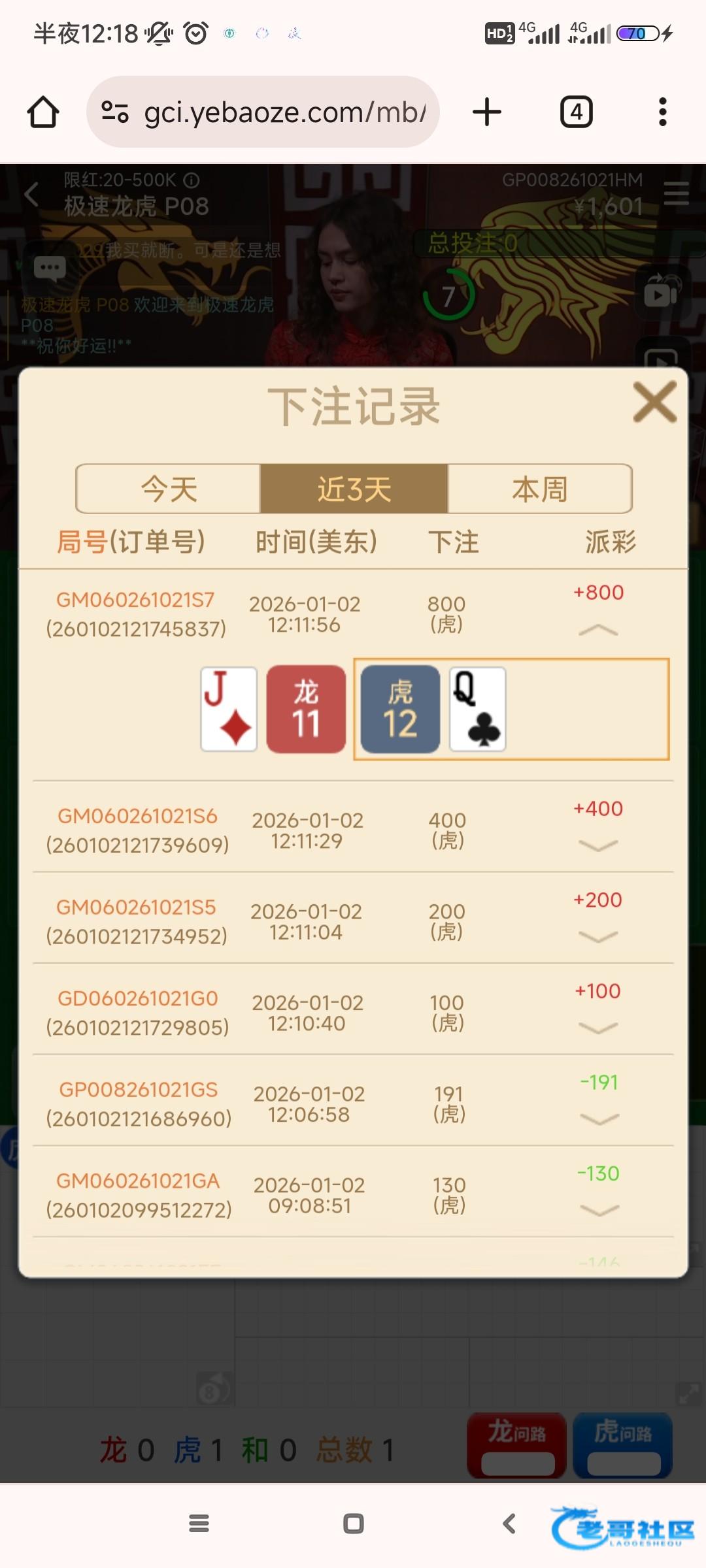Collapse details of bet GM060261021S7
Viewport: 706px width, 1568px height.
pos(597,630)
